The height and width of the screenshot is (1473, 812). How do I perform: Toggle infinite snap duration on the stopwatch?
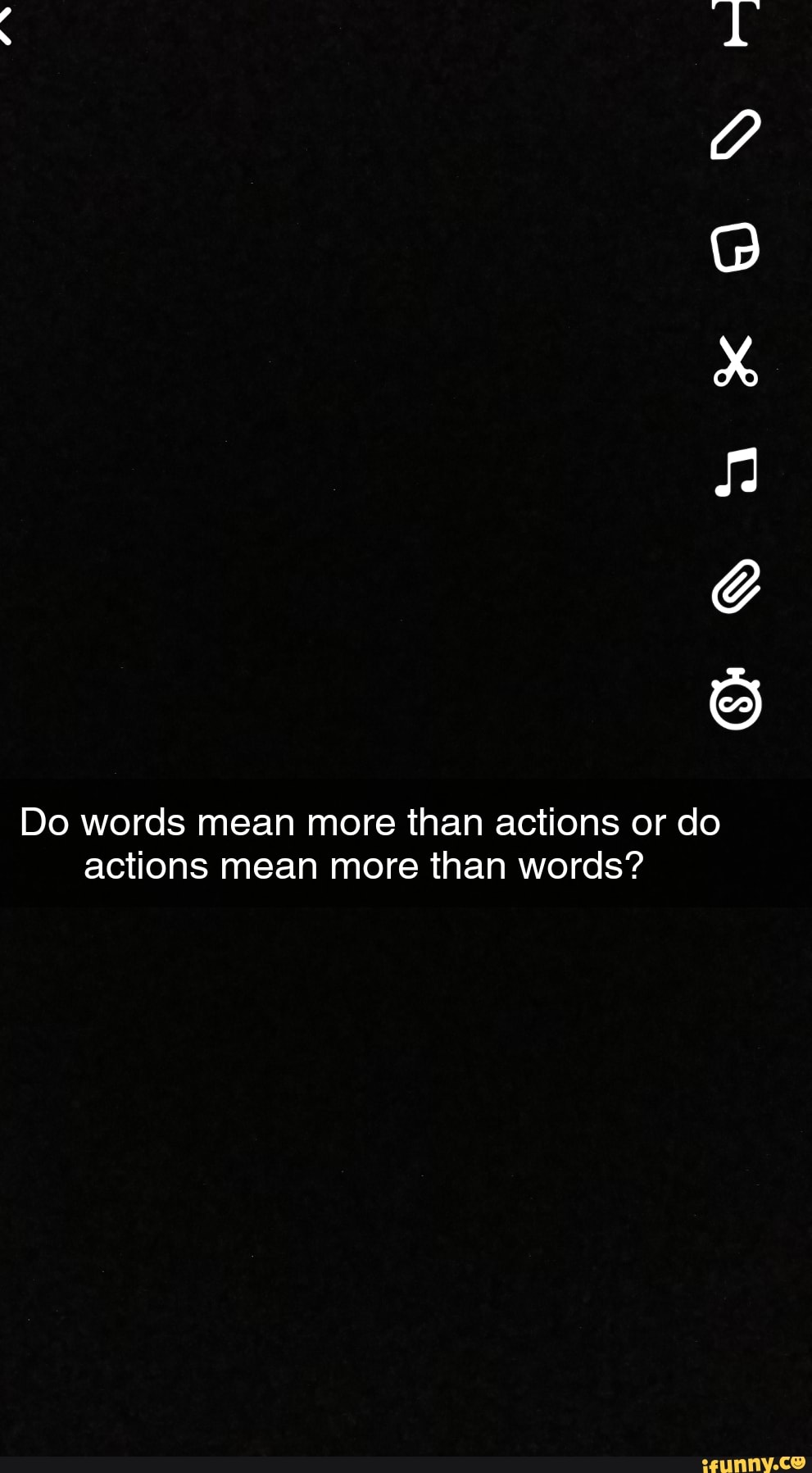click(x=736, y=702)
